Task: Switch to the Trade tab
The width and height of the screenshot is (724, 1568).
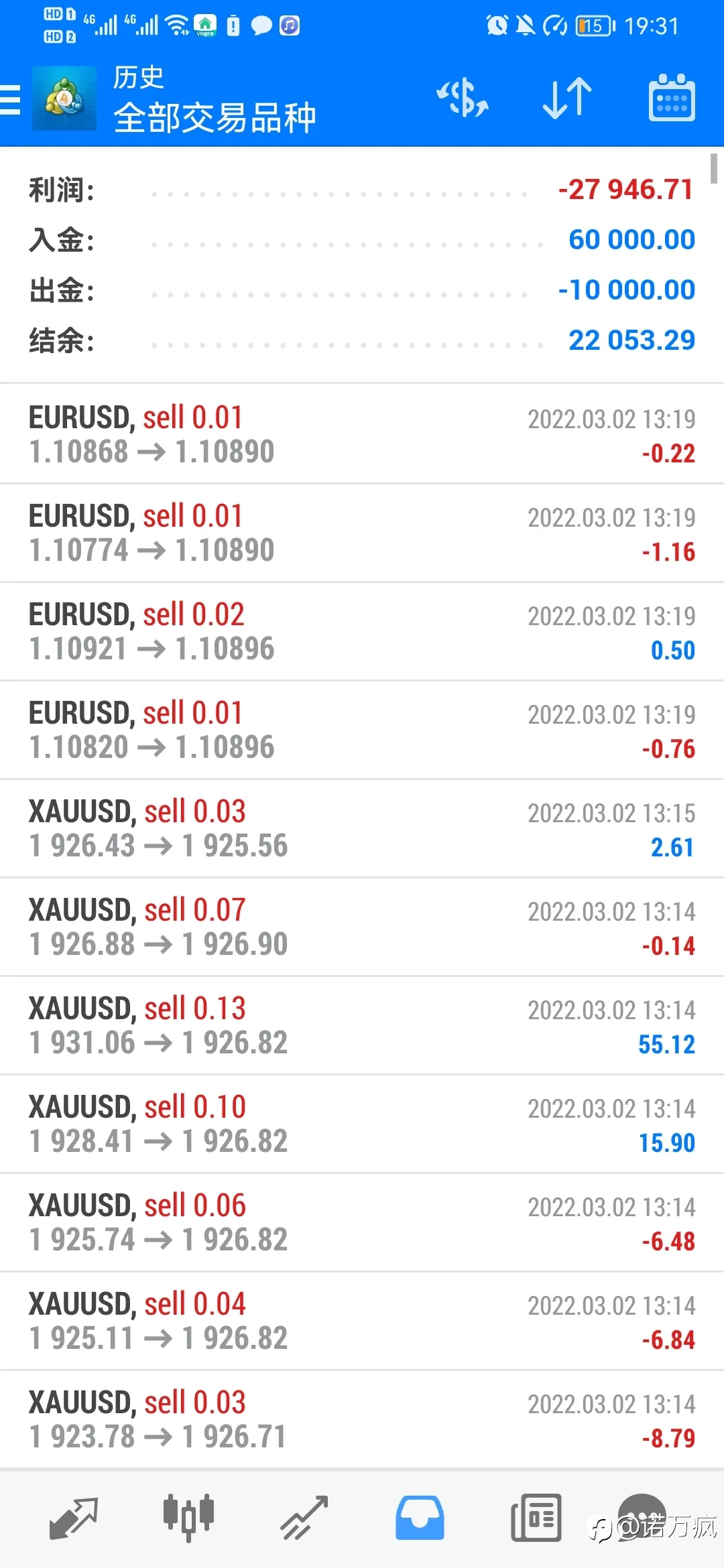Action: (304, 1518)
